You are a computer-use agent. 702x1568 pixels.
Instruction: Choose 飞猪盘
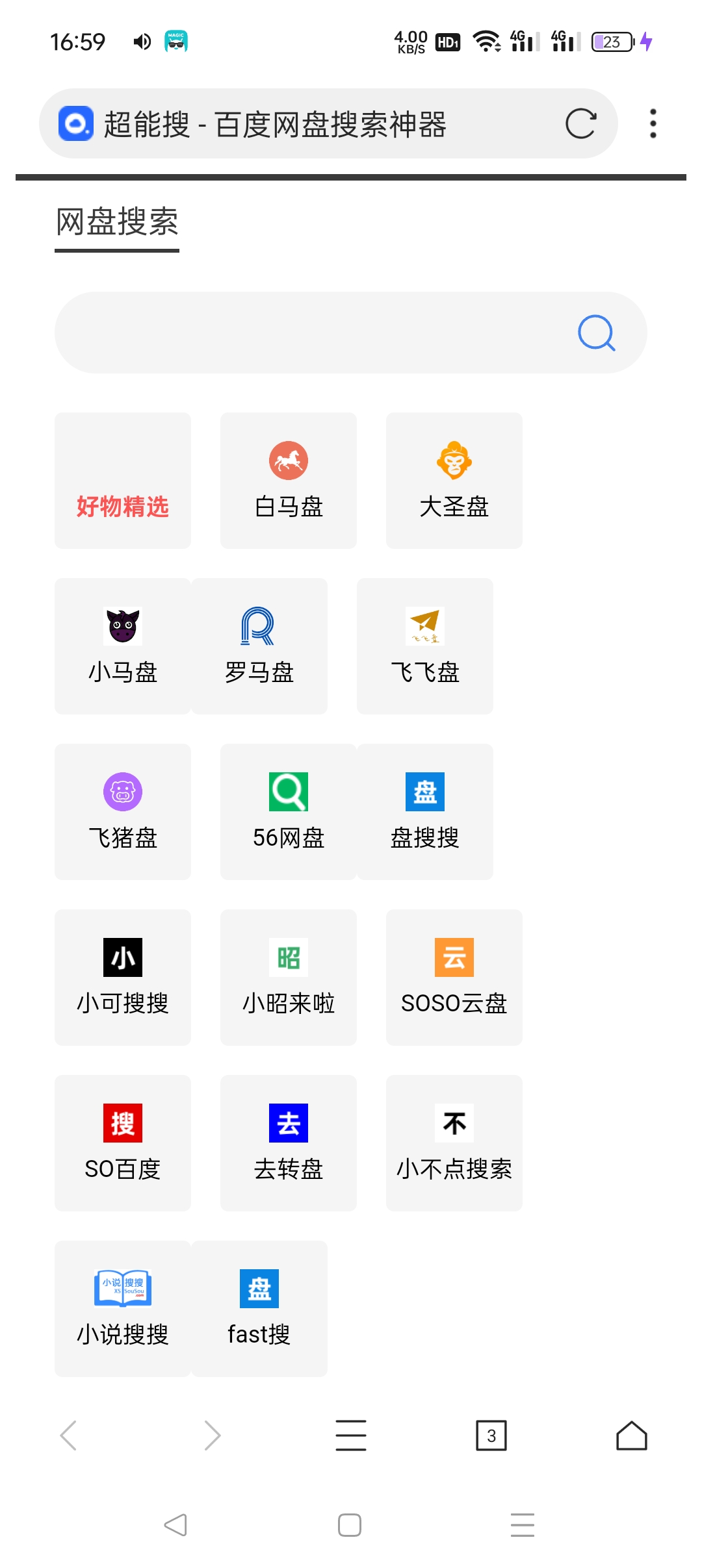tap(123, 812)
